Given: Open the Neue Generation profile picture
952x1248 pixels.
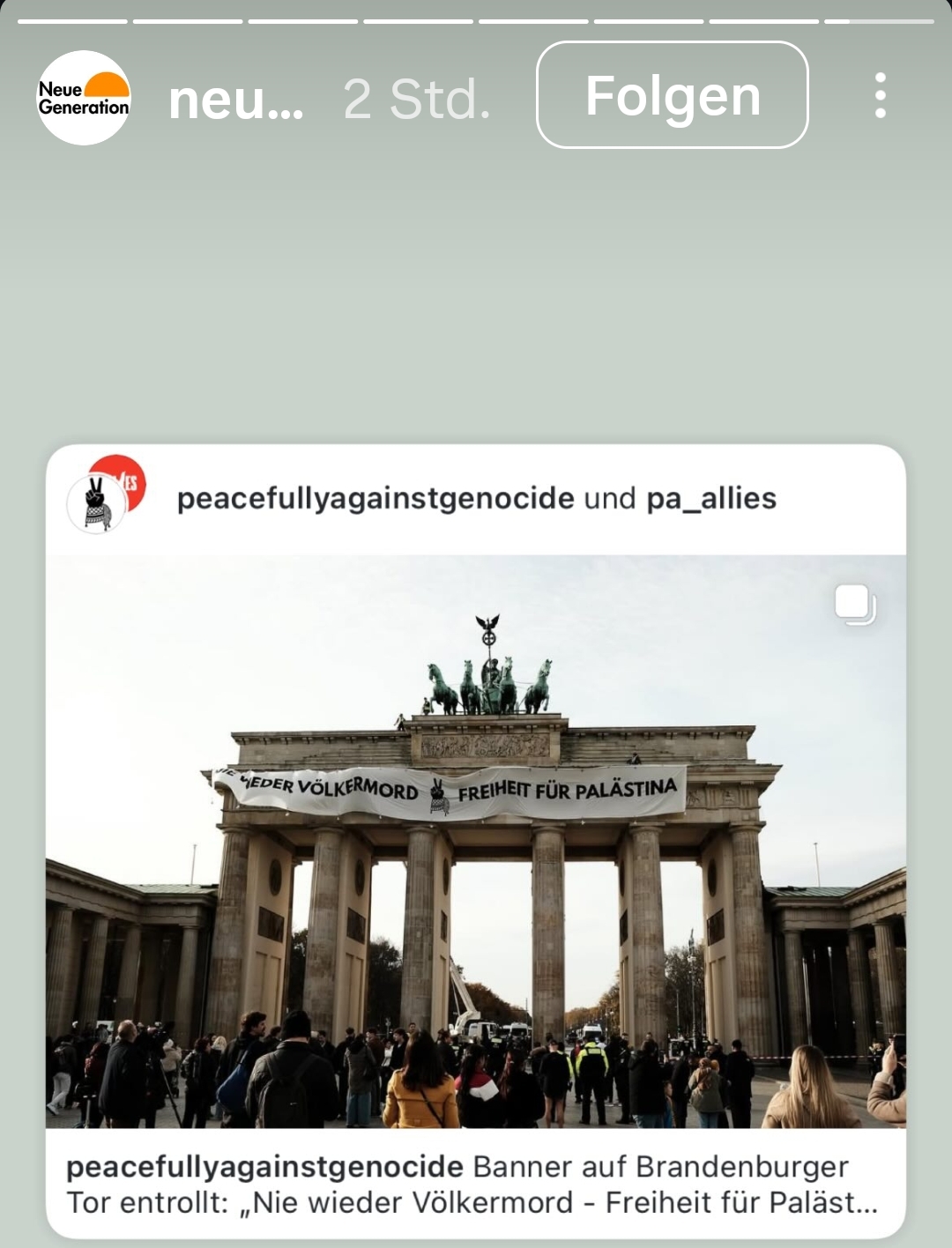Looking at the screenshot, I should coord(84,98).
